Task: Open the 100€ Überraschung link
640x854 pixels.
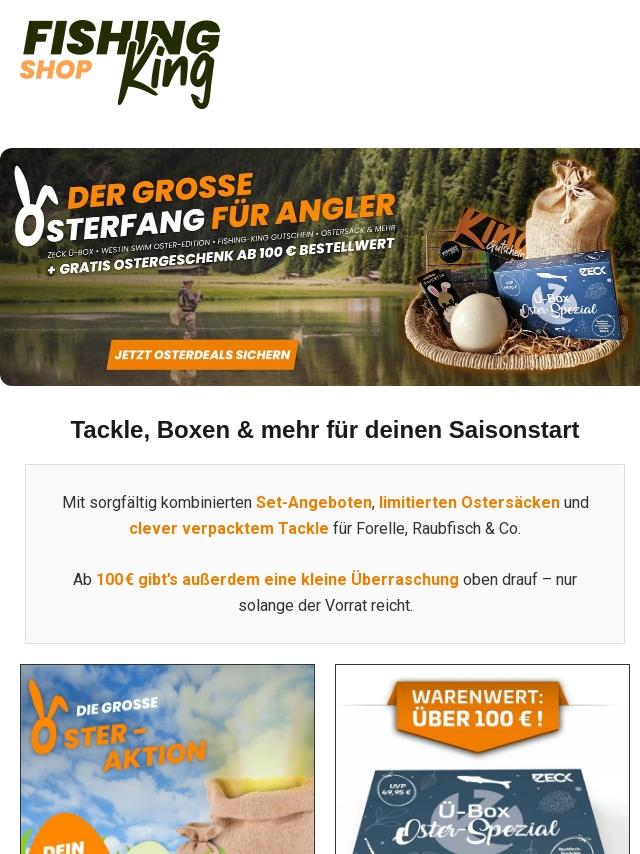Action: pos(277,579)
